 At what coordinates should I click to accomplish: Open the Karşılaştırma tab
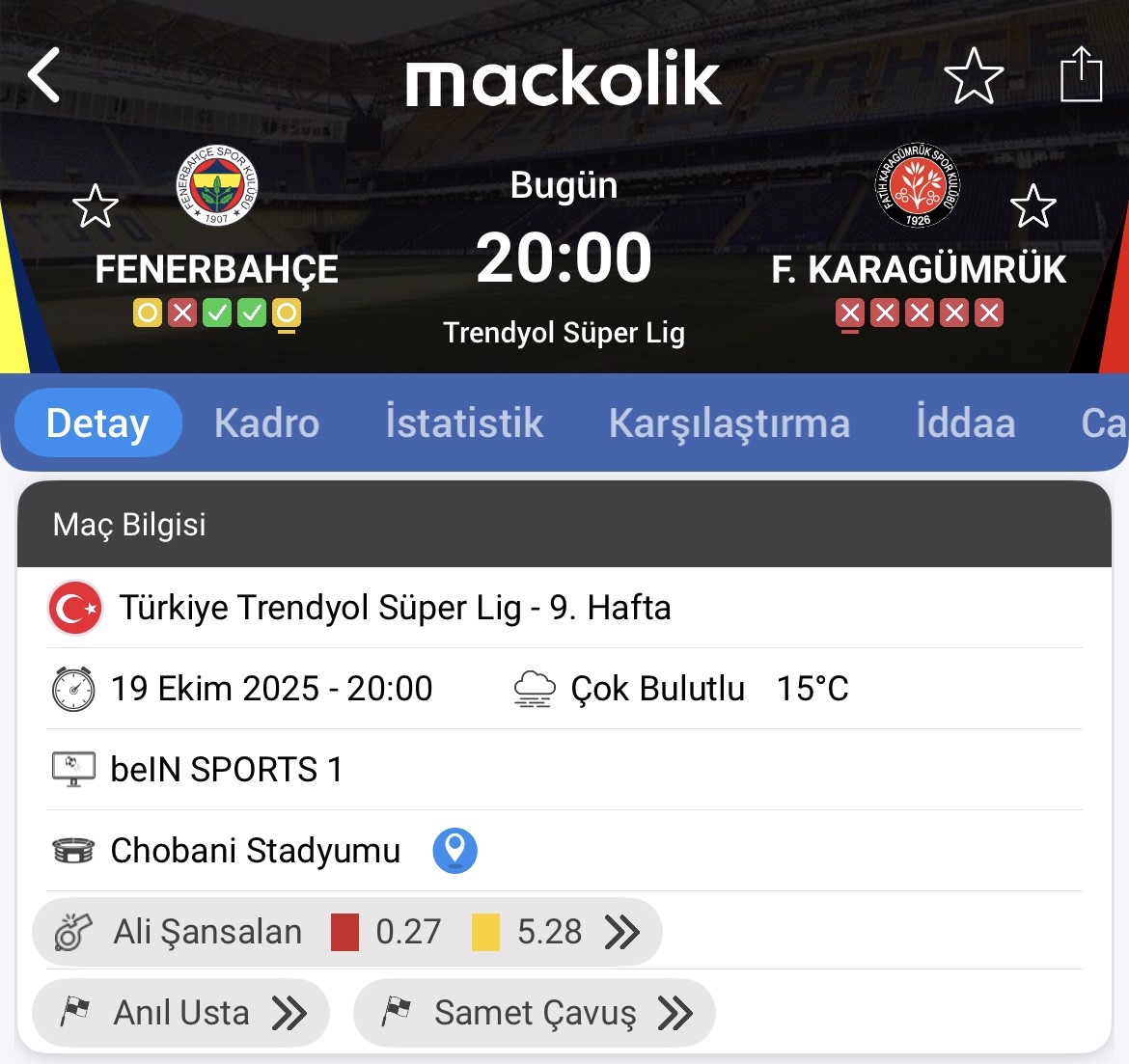[x=729, y=423]
